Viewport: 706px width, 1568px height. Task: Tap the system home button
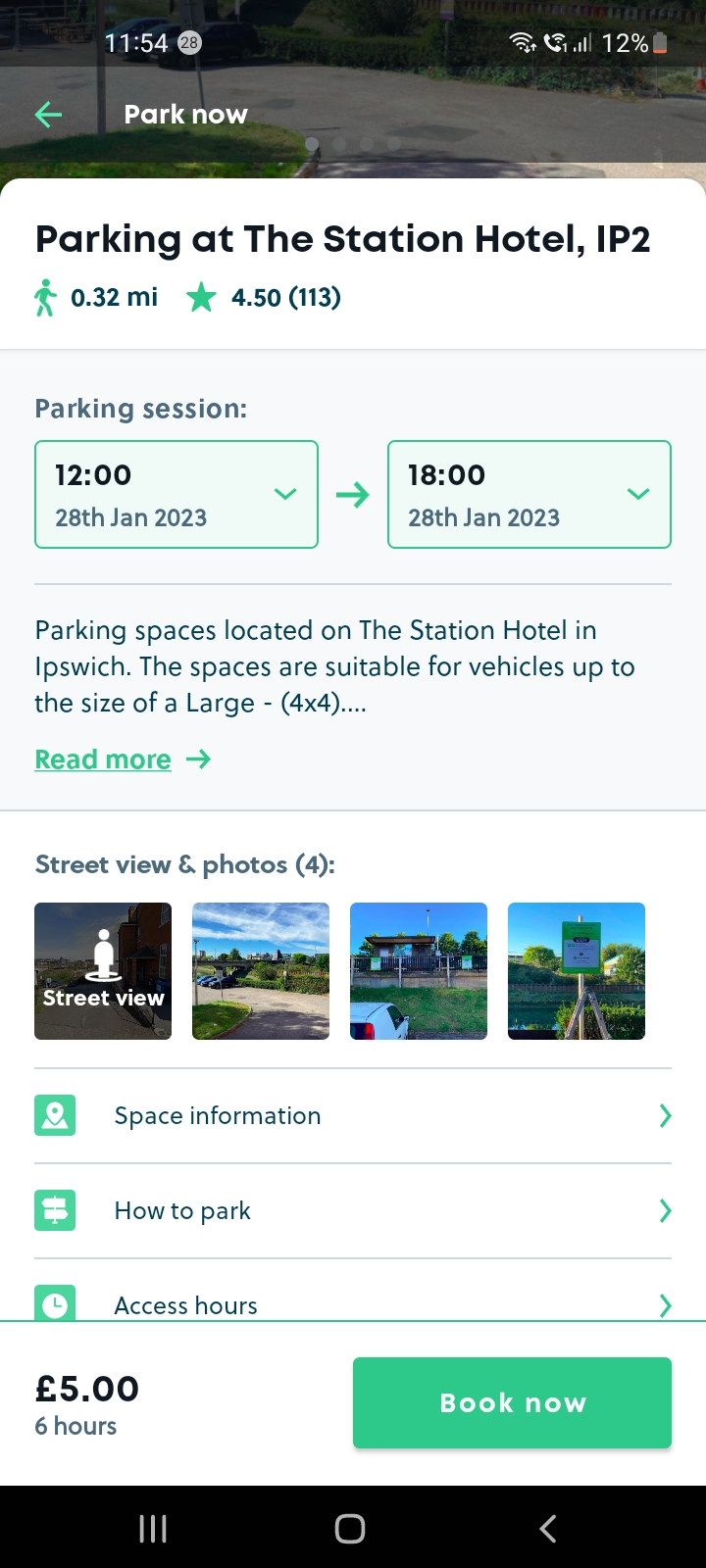coord(350,1529)
